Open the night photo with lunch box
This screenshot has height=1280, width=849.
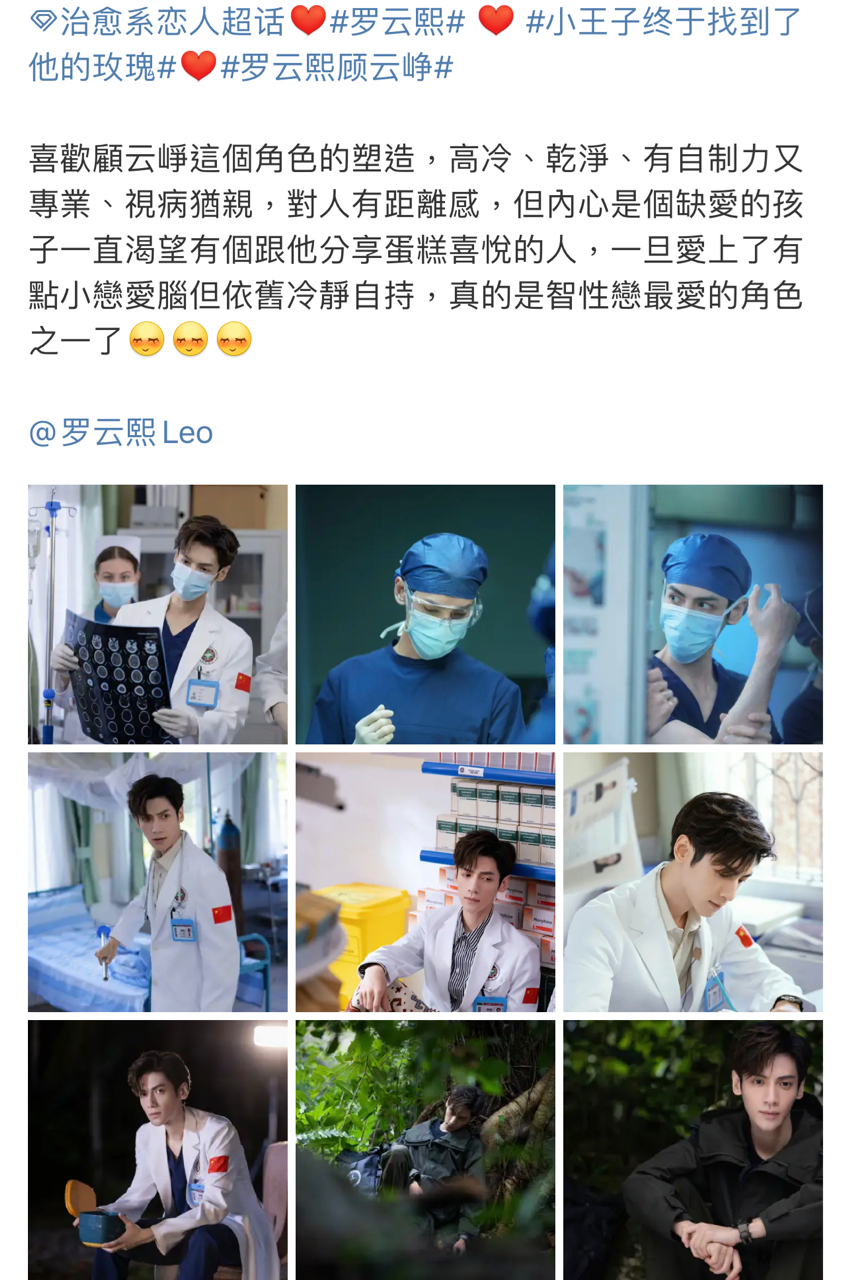pos(157,1150)
